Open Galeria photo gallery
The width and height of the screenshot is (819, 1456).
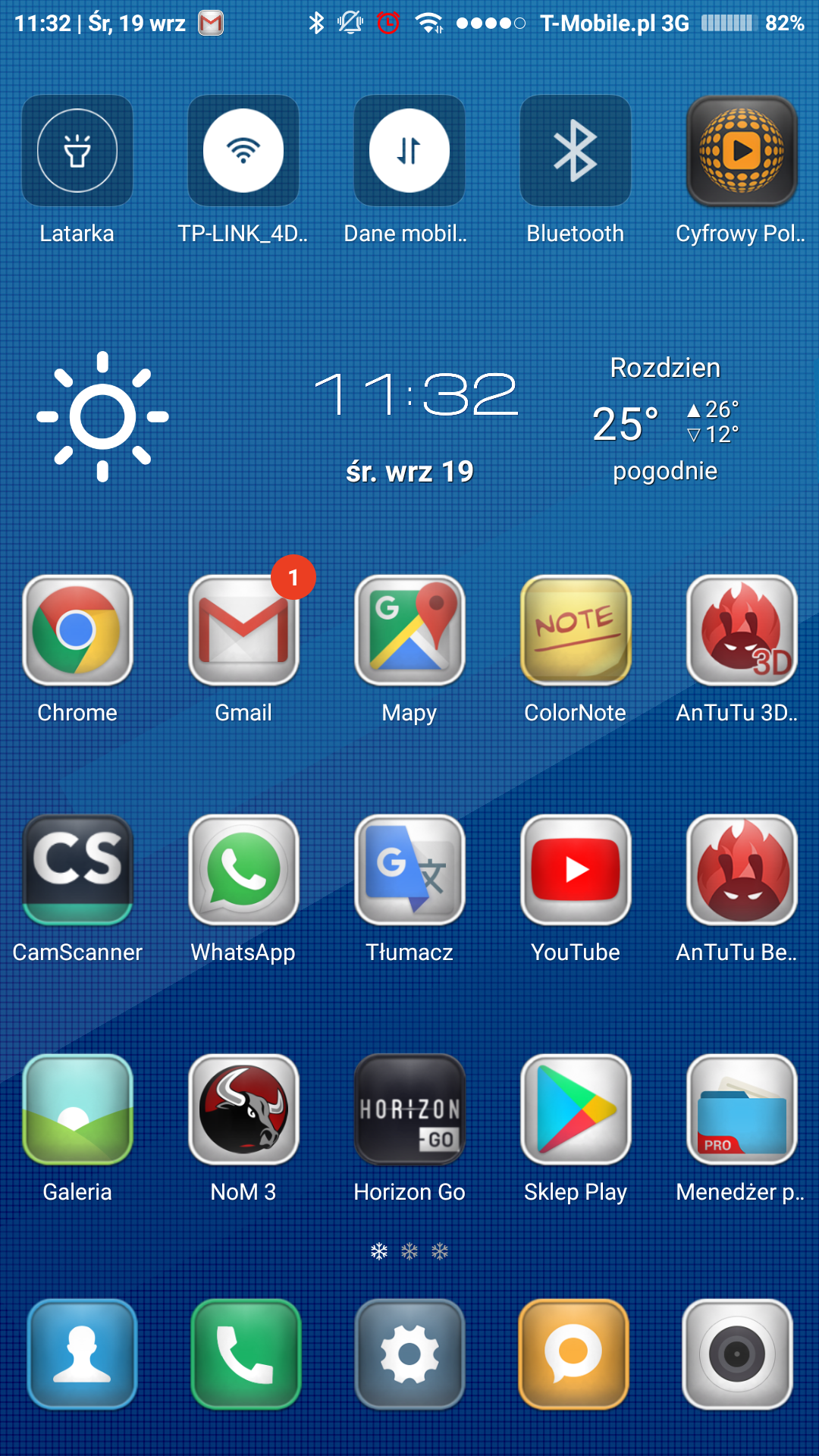point(77,1109)
